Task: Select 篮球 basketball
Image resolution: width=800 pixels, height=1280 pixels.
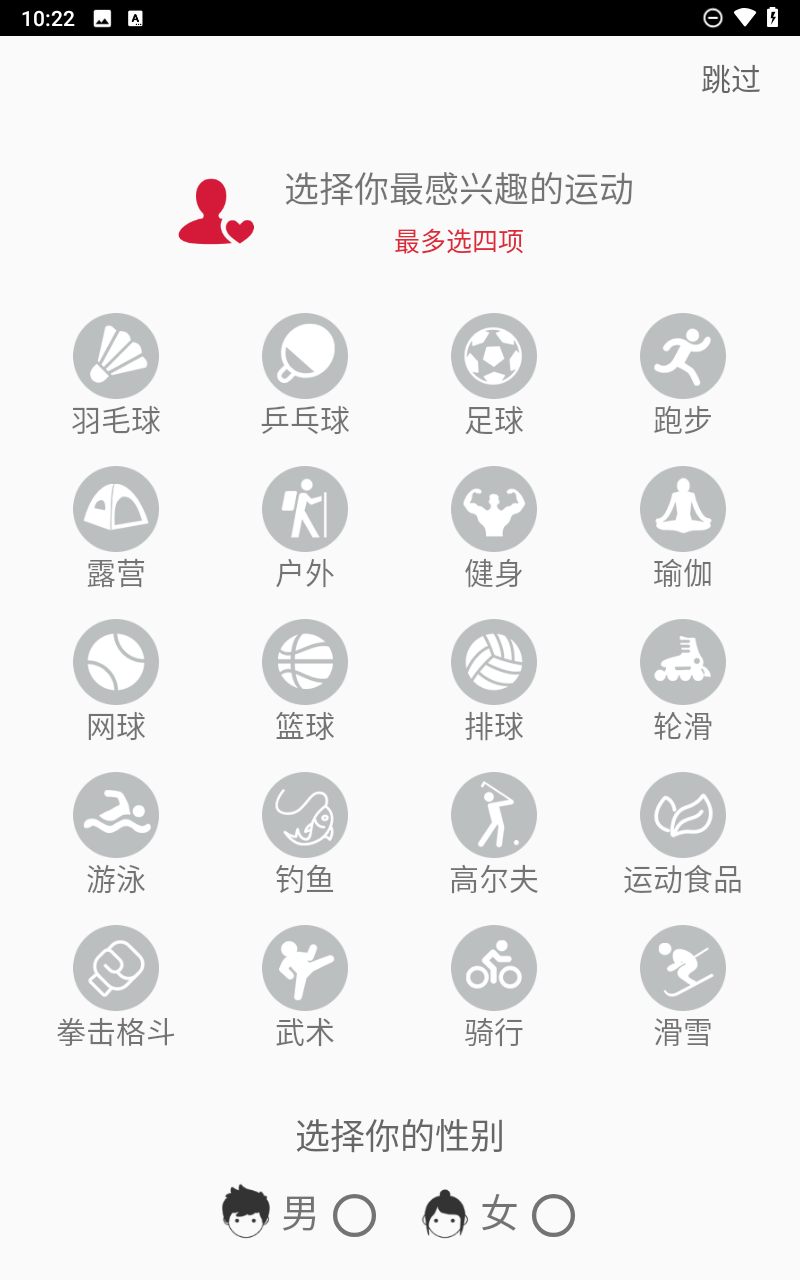Action: click(305, 662)
